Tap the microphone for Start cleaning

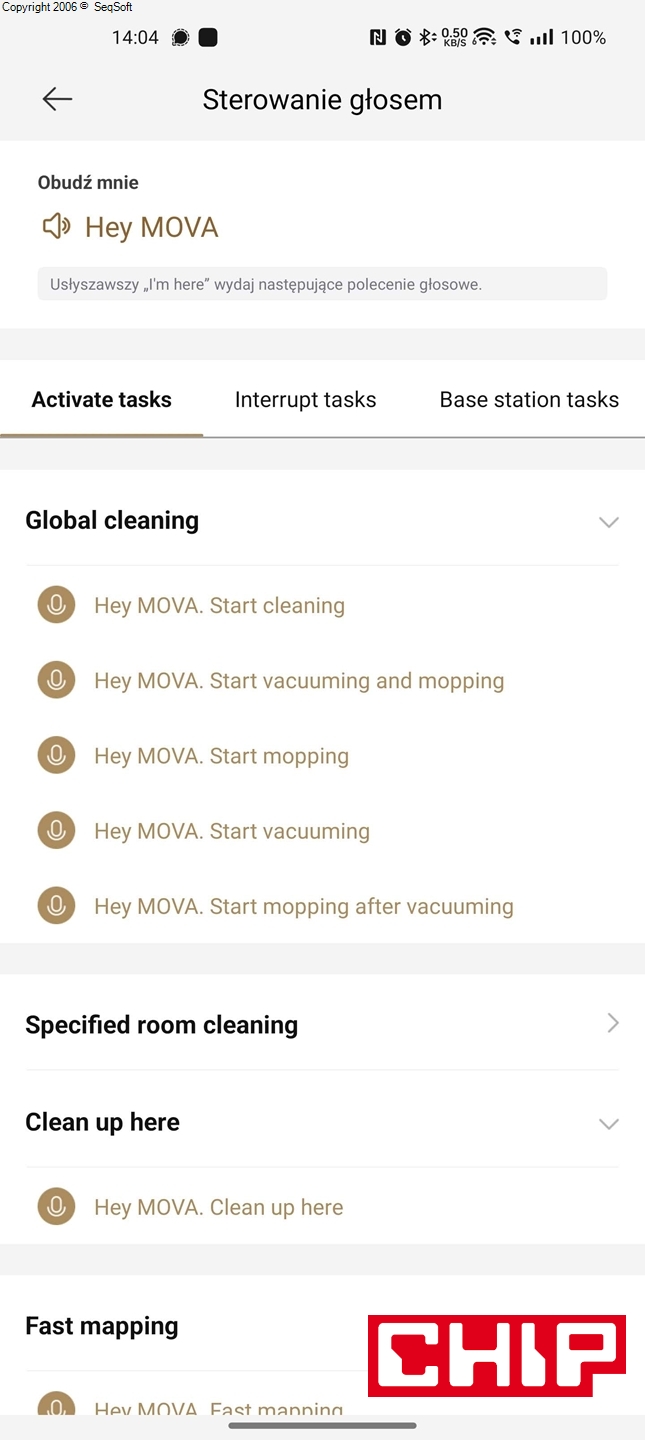[56, 605]
